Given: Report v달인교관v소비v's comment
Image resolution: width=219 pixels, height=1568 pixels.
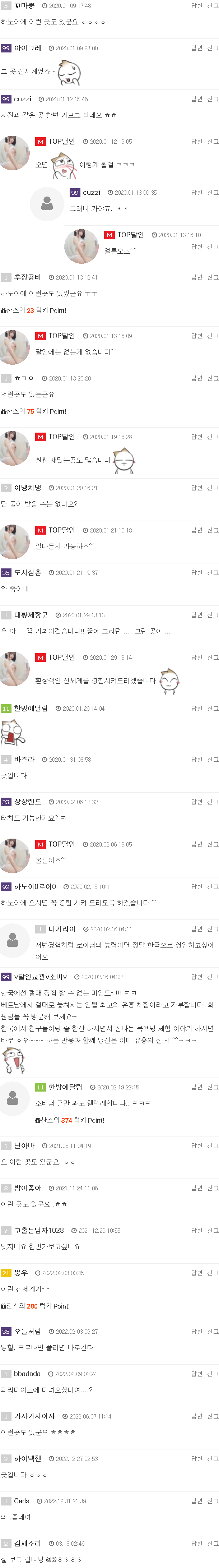Looking at the screenshot, I should (x=212, y=976).
